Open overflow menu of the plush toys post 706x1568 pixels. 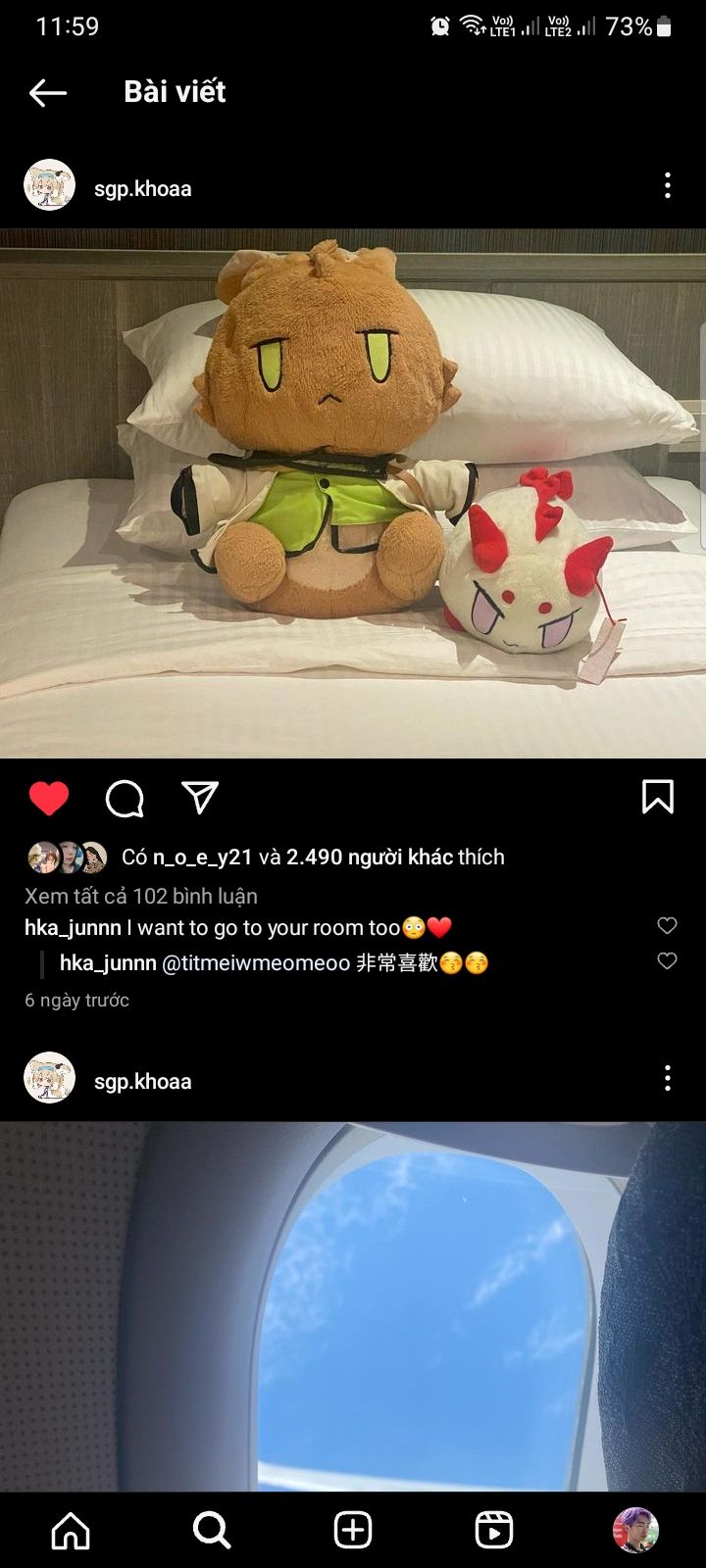coord(667,185)
